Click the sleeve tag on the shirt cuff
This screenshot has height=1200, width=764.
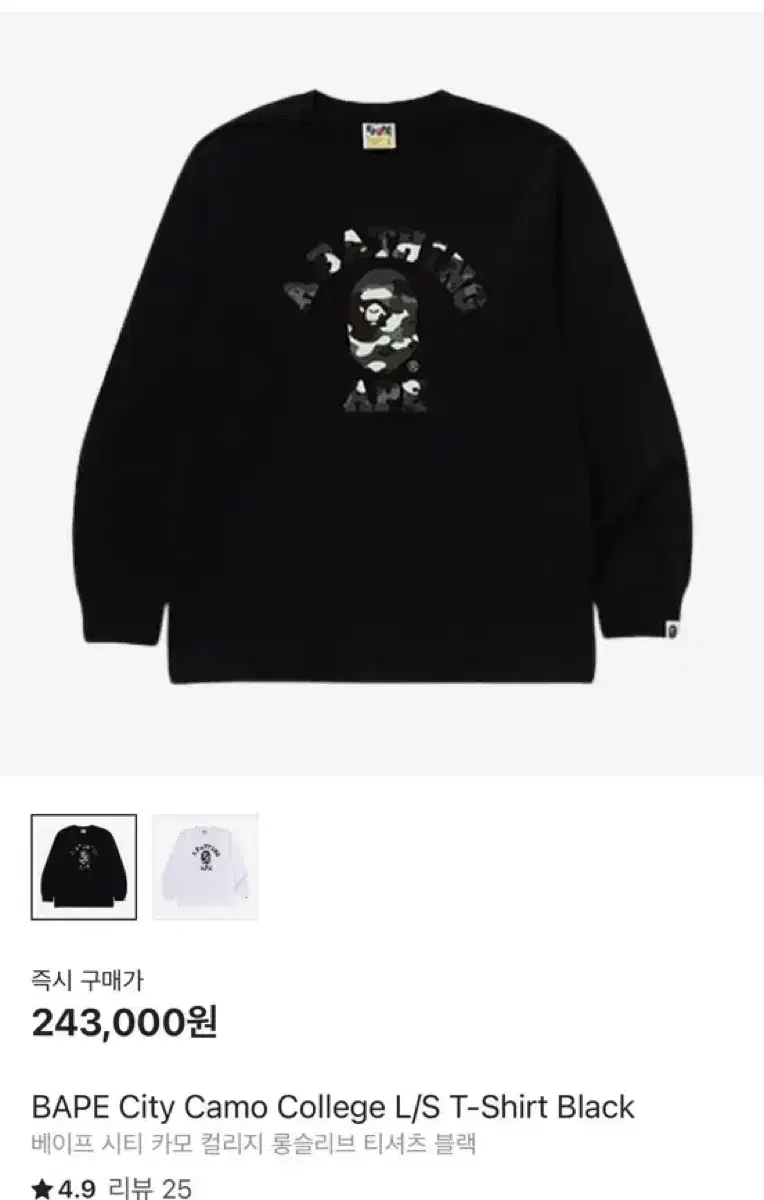[x=672, y=628]
